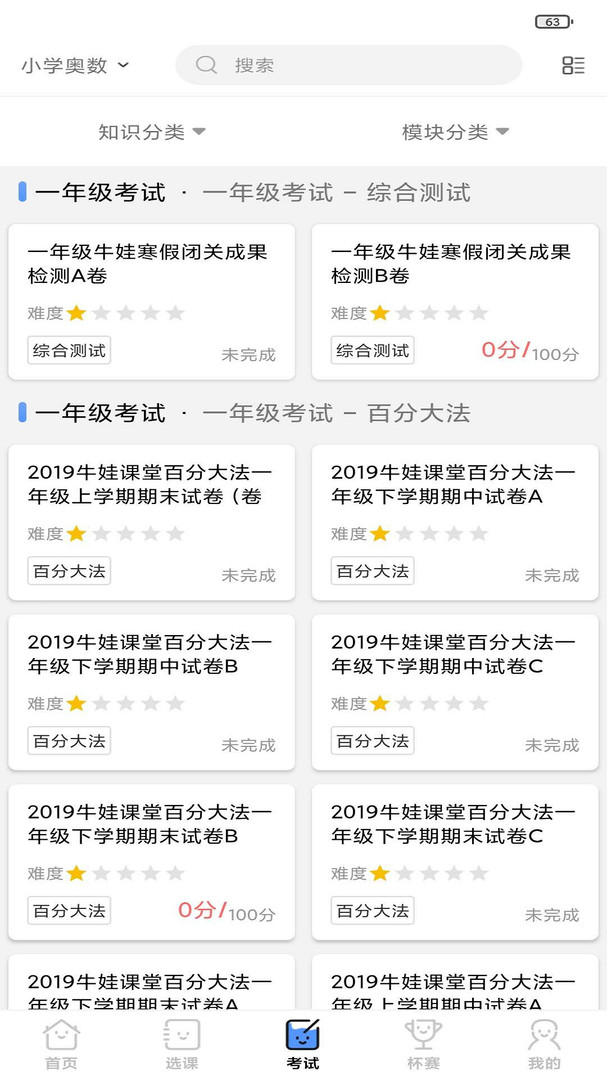The height and width of the screenshot is (1080, 607).
Task: Open 百分大法一年级下学期期中试卷C
Action: [x=455, y=692]
